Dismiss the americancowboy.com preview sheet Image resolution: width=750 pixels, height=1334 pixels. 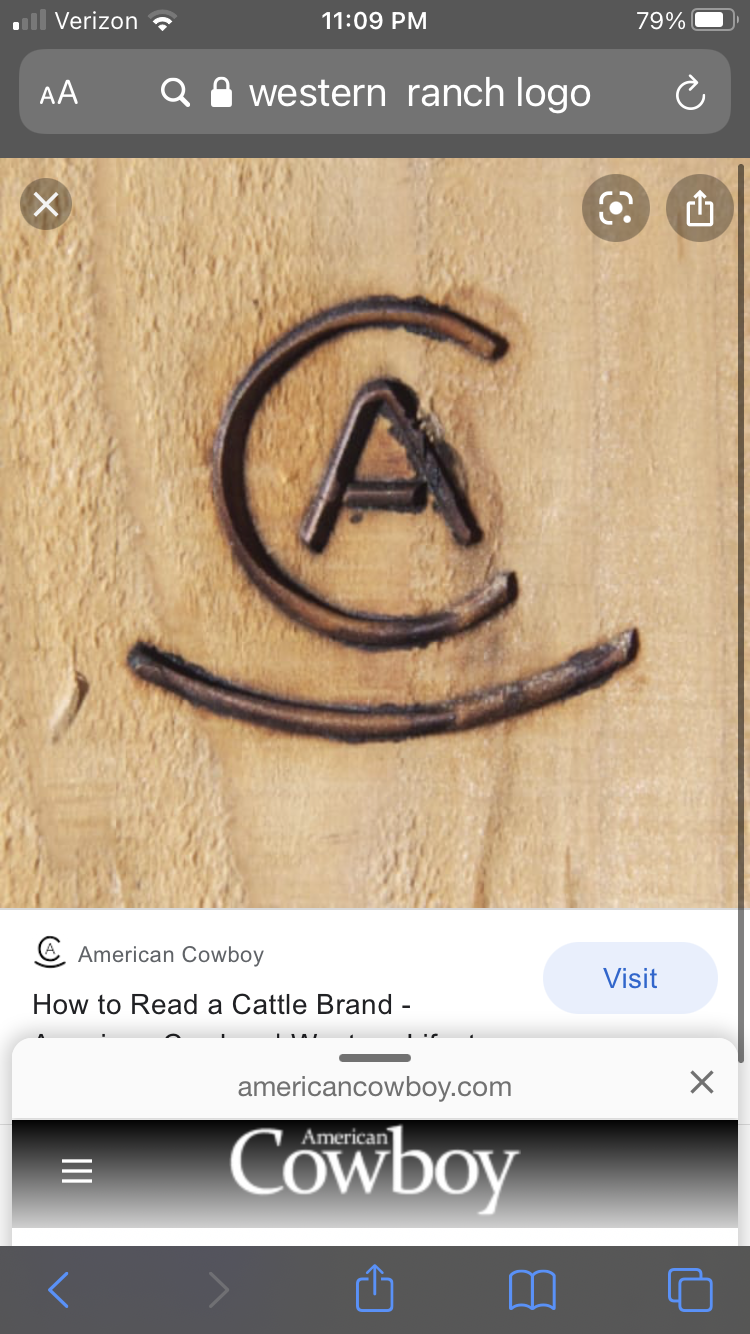pyautogui.click(x=702, y=1081)
